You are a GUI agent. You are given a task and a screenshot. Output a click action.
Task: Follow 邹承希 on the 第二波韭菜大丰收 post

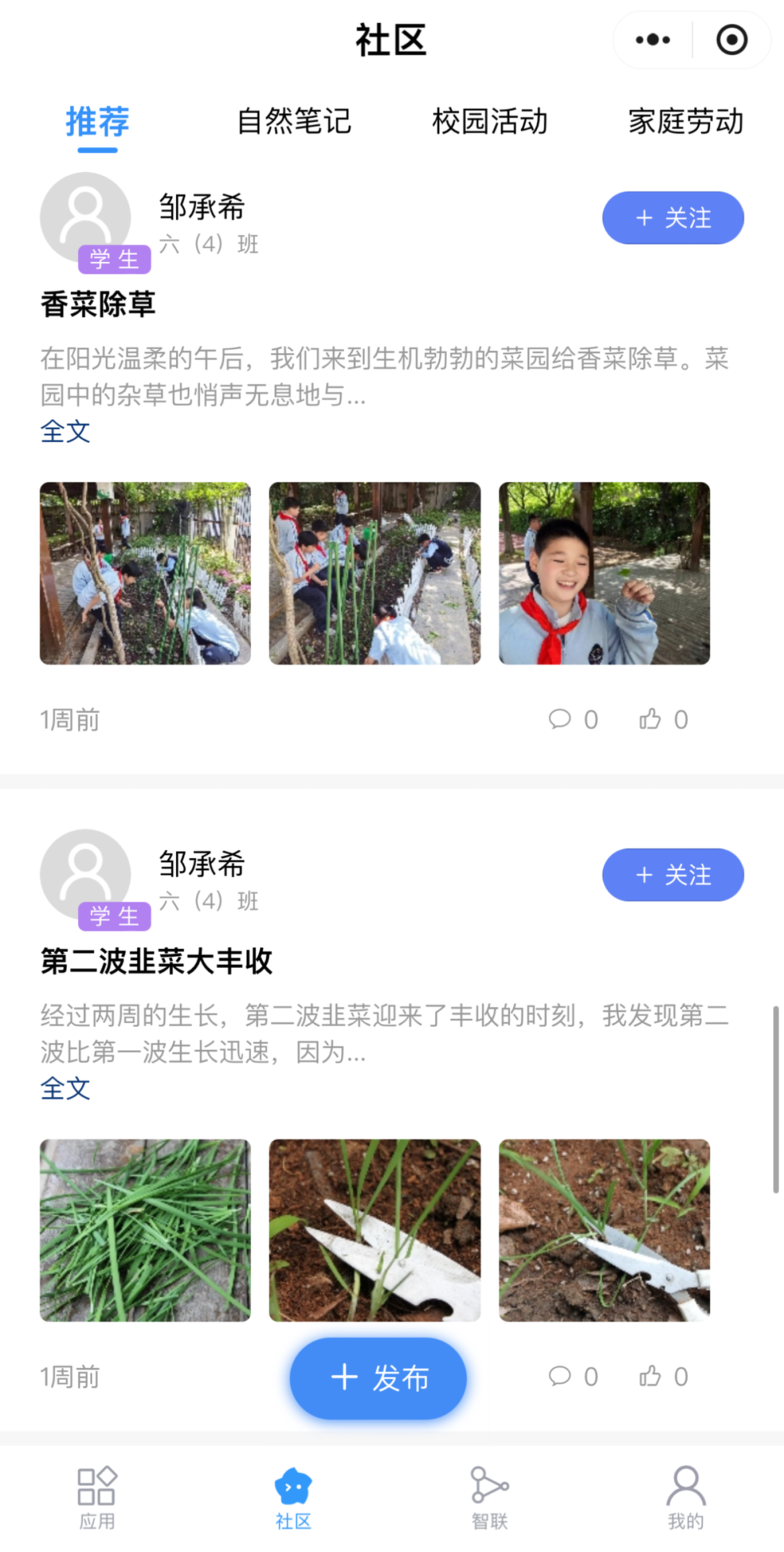pos(673,875)
